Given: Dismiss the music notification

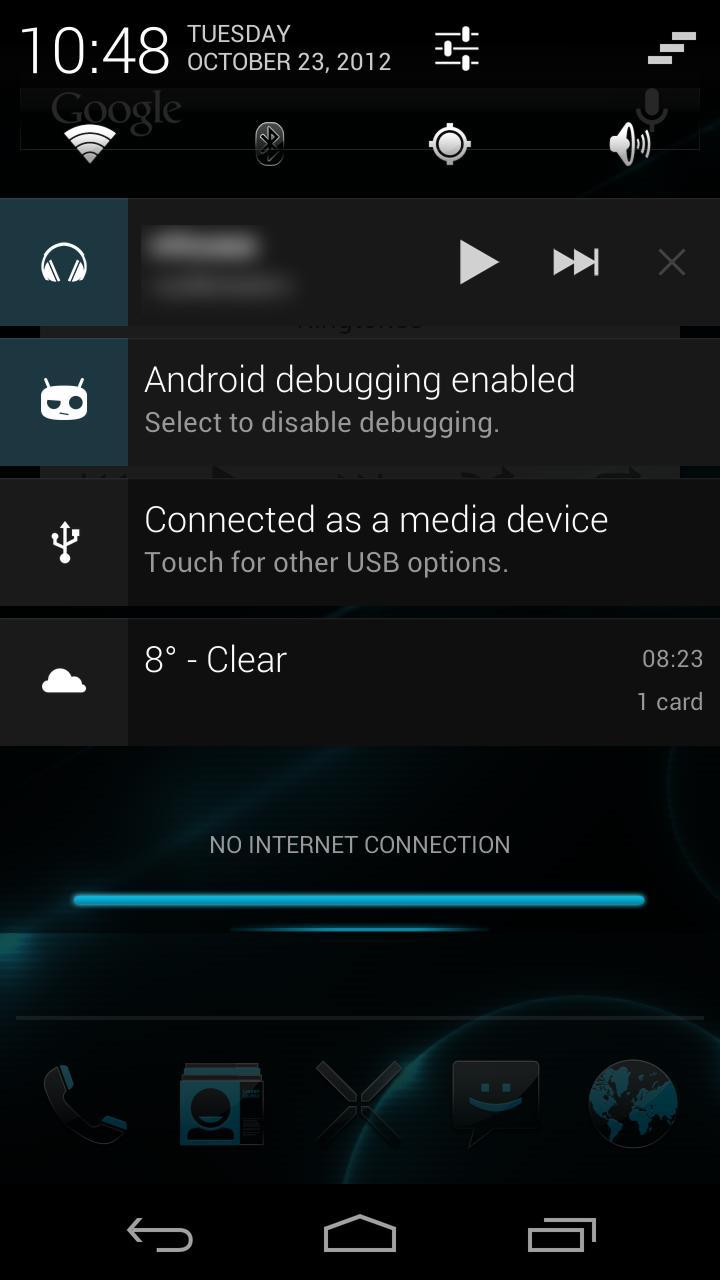Looking at the screenshot, I should 671,262.
